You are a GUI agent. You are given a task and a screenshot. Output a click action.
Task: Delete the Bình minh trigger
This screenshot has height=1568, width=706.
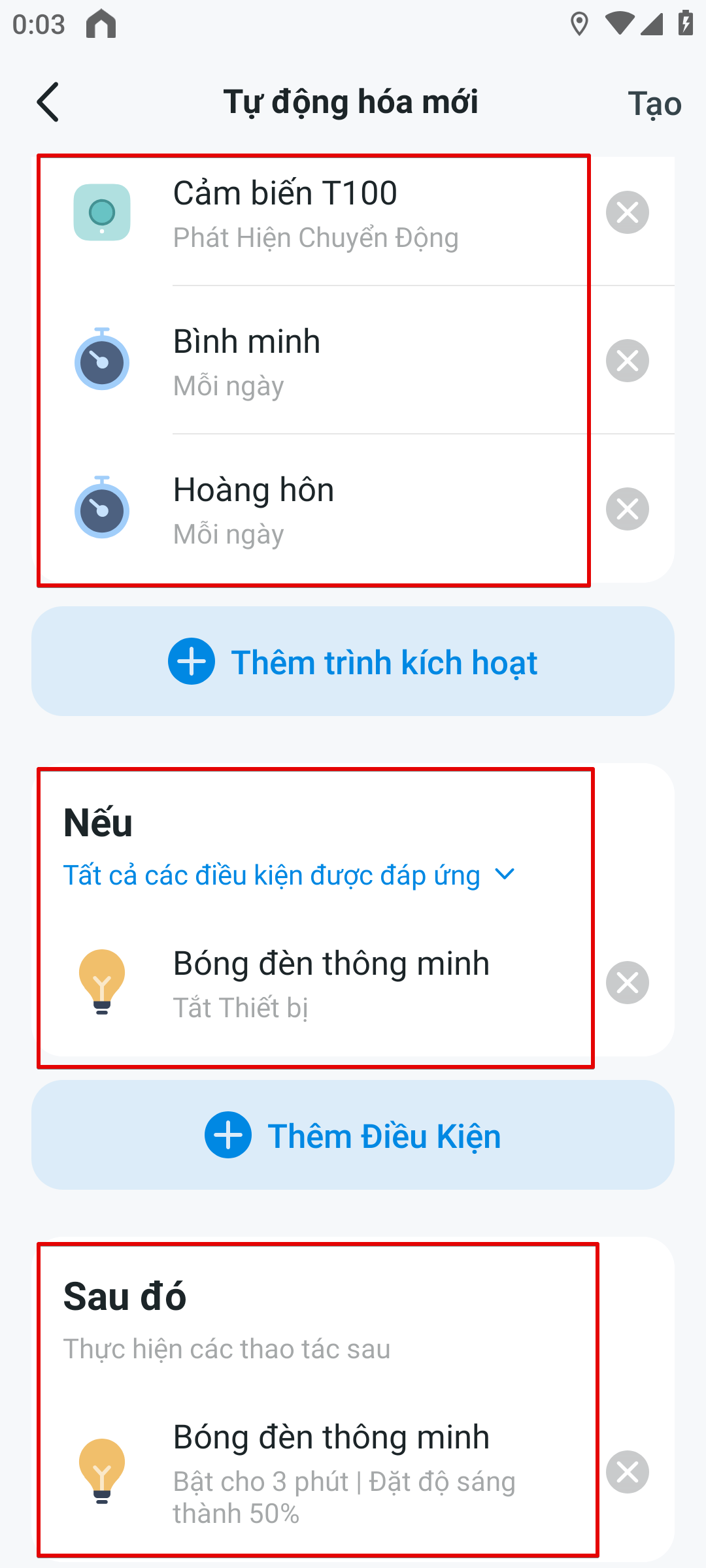pos(627,361)
